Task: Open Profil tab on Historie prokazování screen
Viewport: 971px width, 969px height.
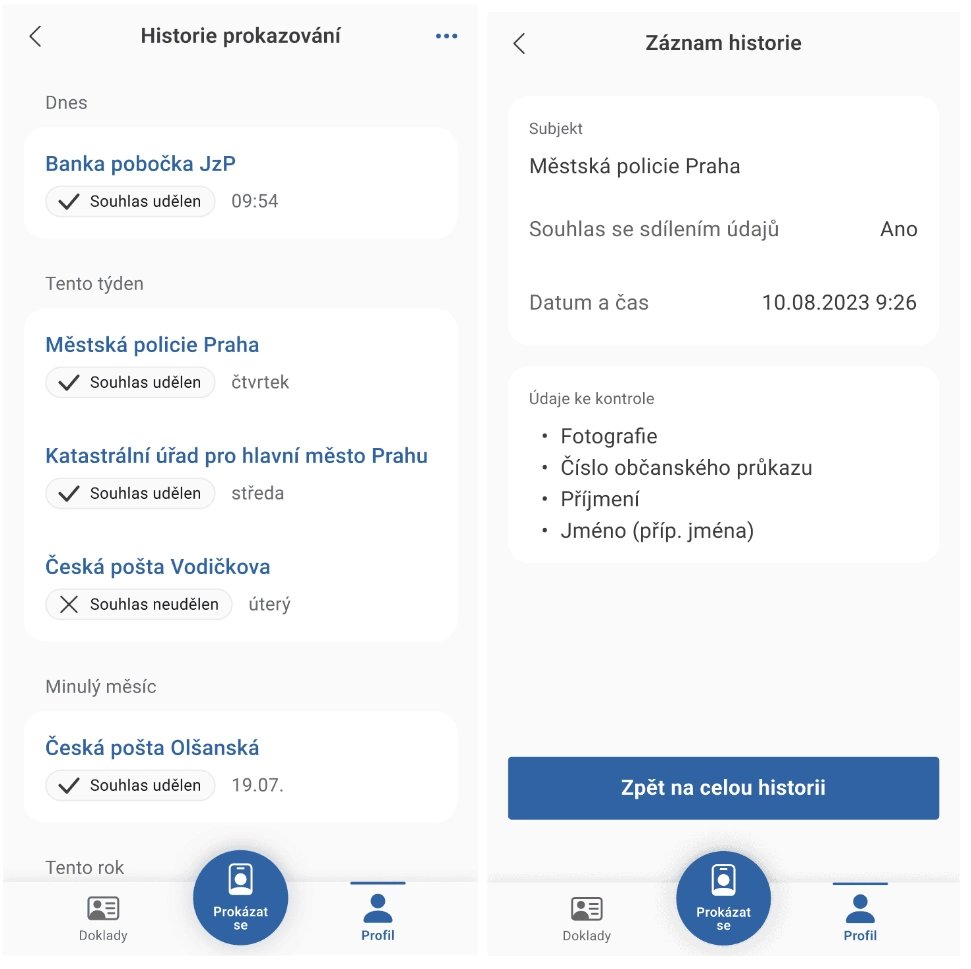Action: click(378, 918)
